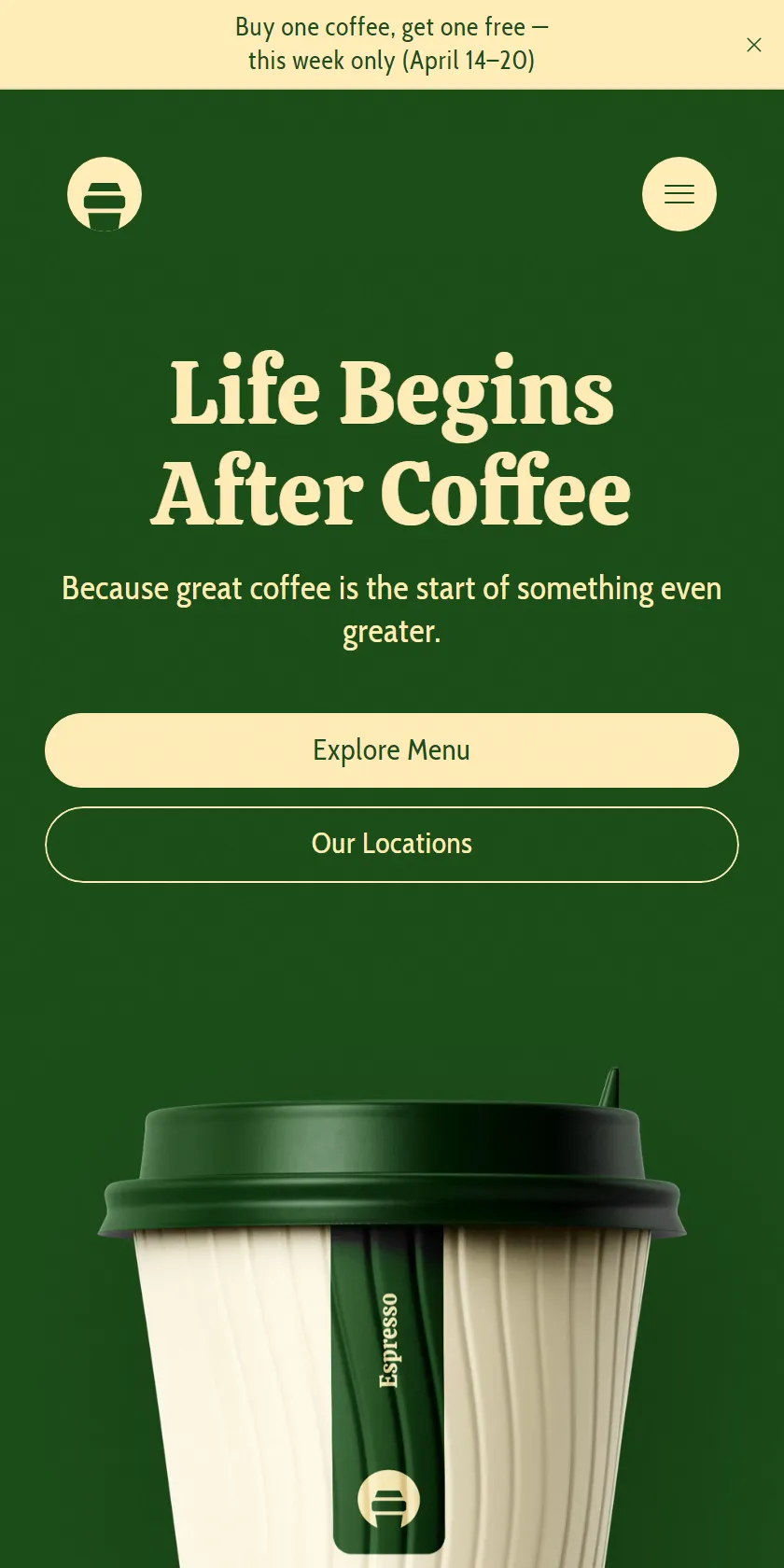The height and width of the screenshot is (1568, 784).
Task: View Our Locations
Action: coord(392,845)
